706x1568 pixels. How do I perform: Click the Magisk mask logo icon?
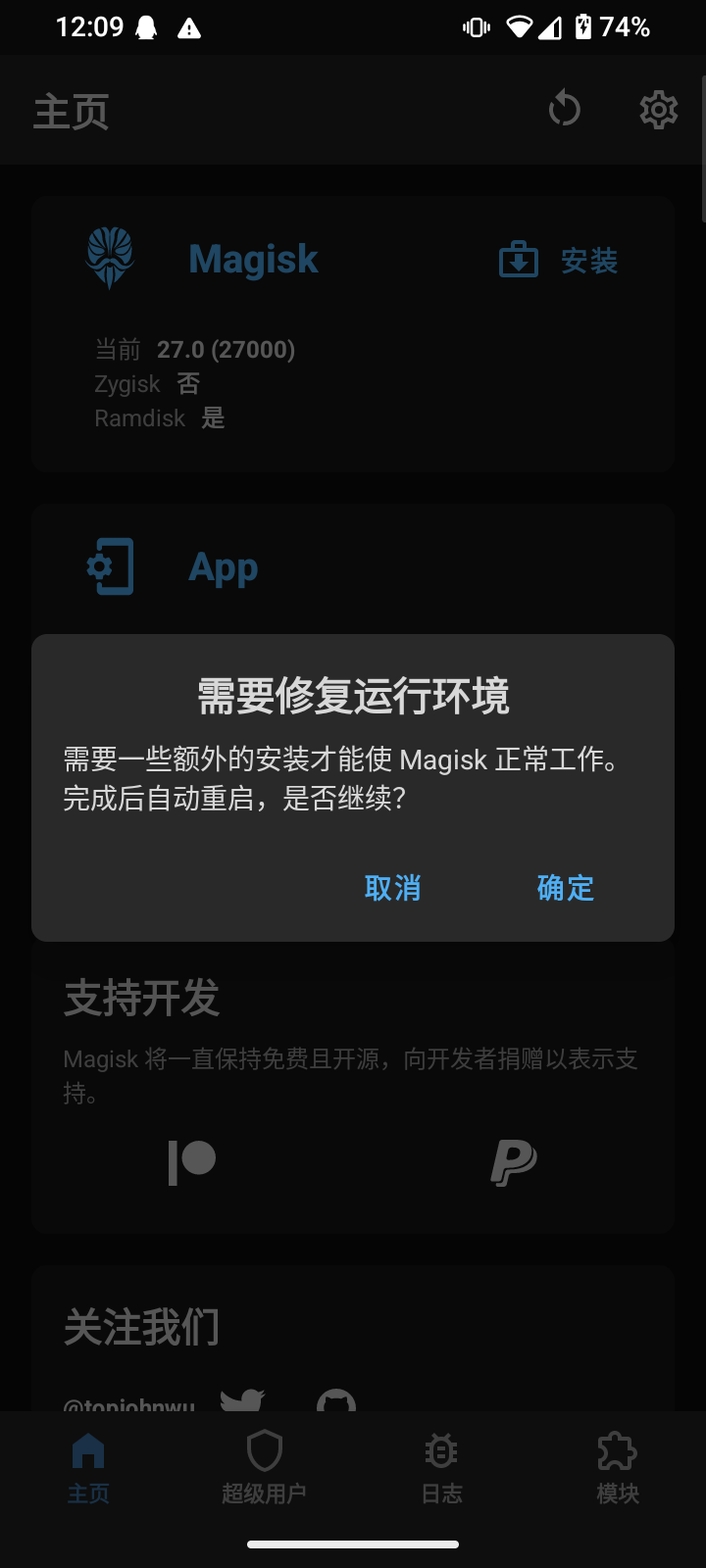[110, 258]
